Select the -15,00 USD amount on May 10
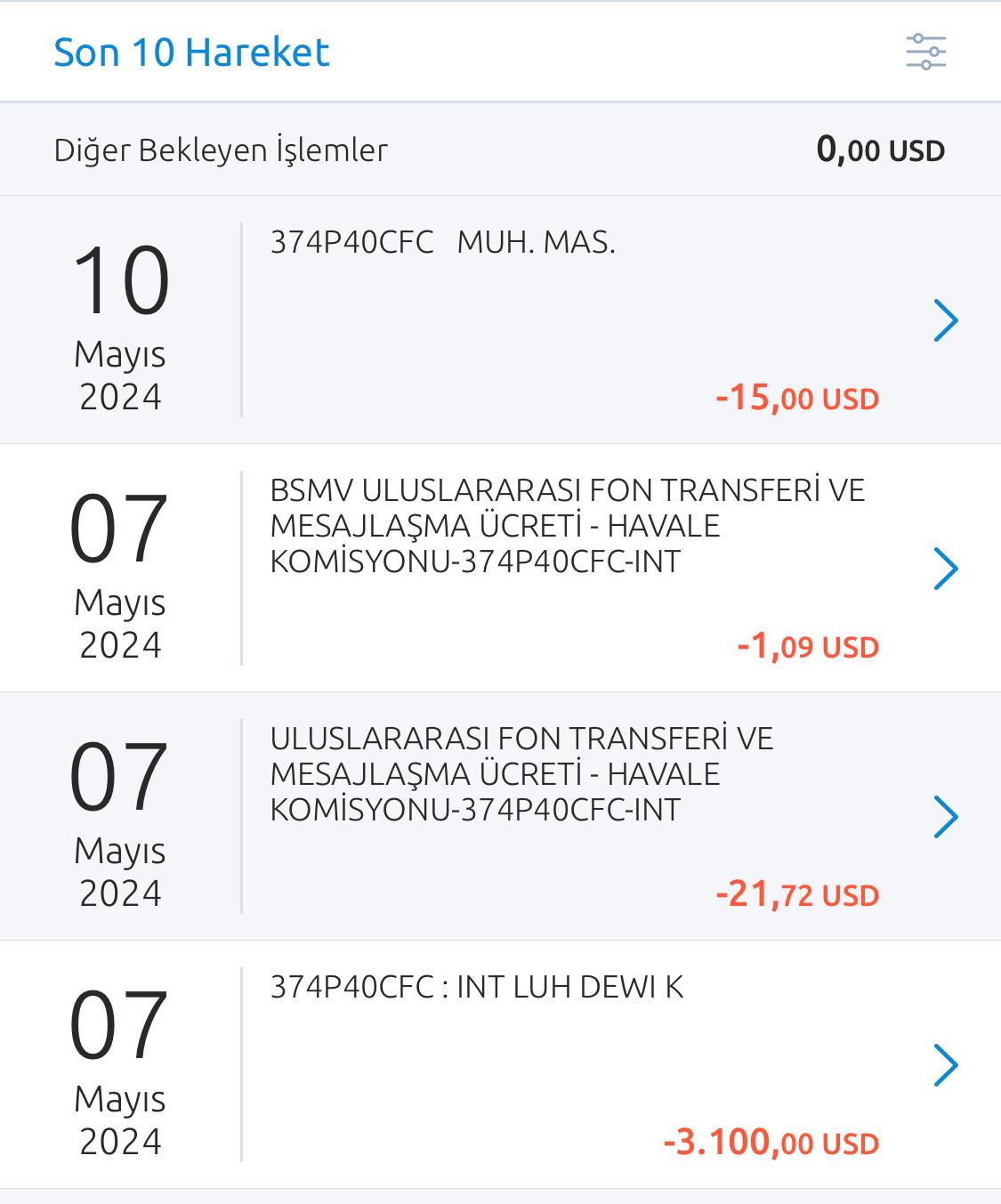The image size is (1001, 1204). tap(798, 399)
